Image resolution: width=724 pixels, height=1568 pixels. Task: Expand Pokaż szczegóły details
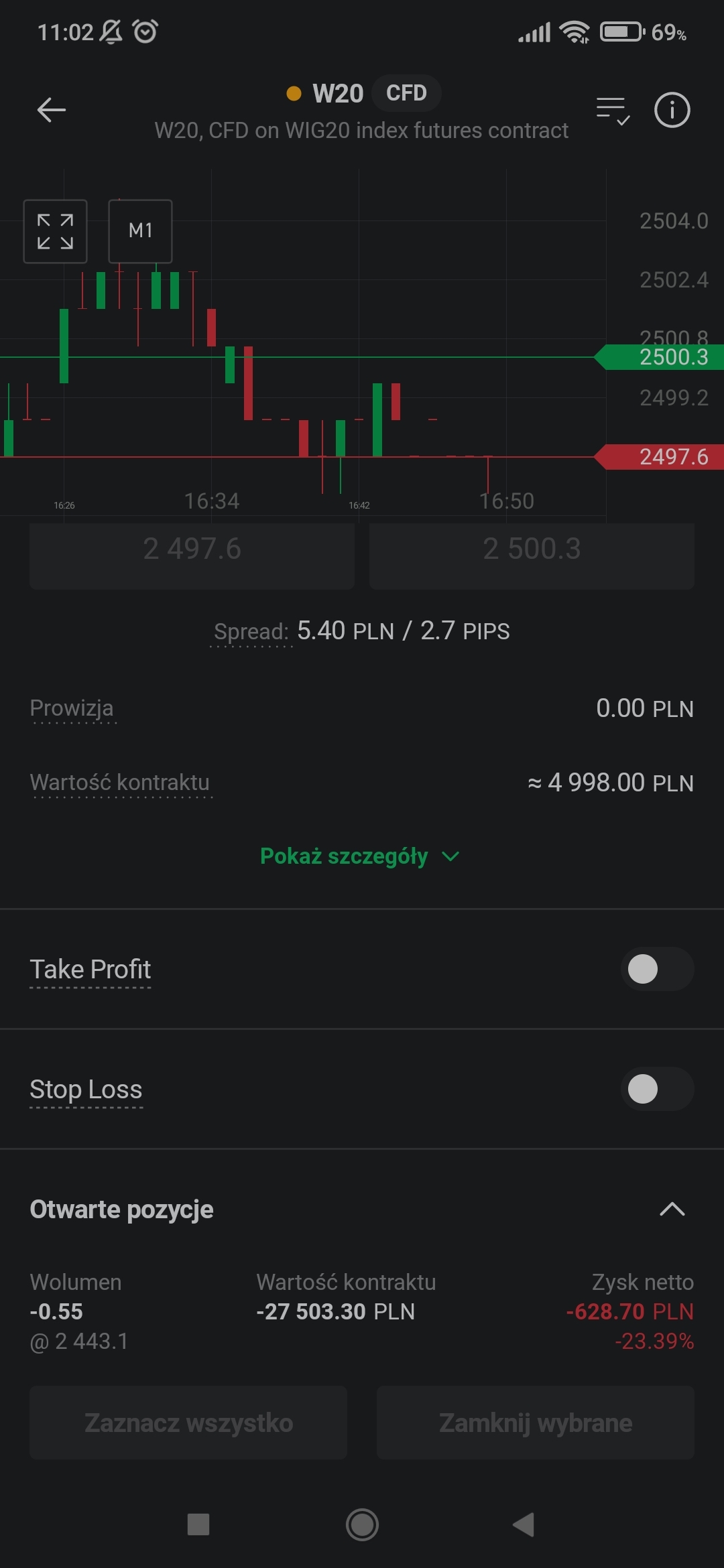(x=360, y=856)
